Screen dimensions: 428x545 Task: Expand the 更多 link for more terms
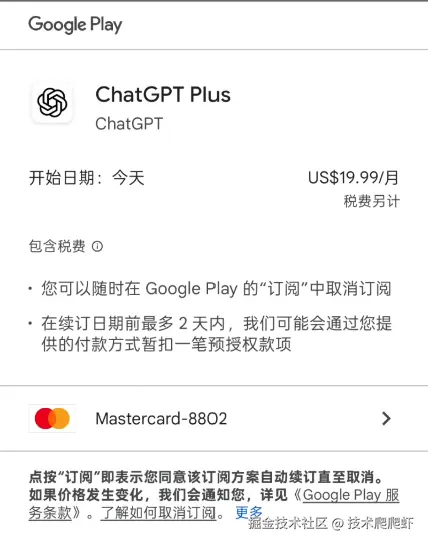tap(249, 512)
